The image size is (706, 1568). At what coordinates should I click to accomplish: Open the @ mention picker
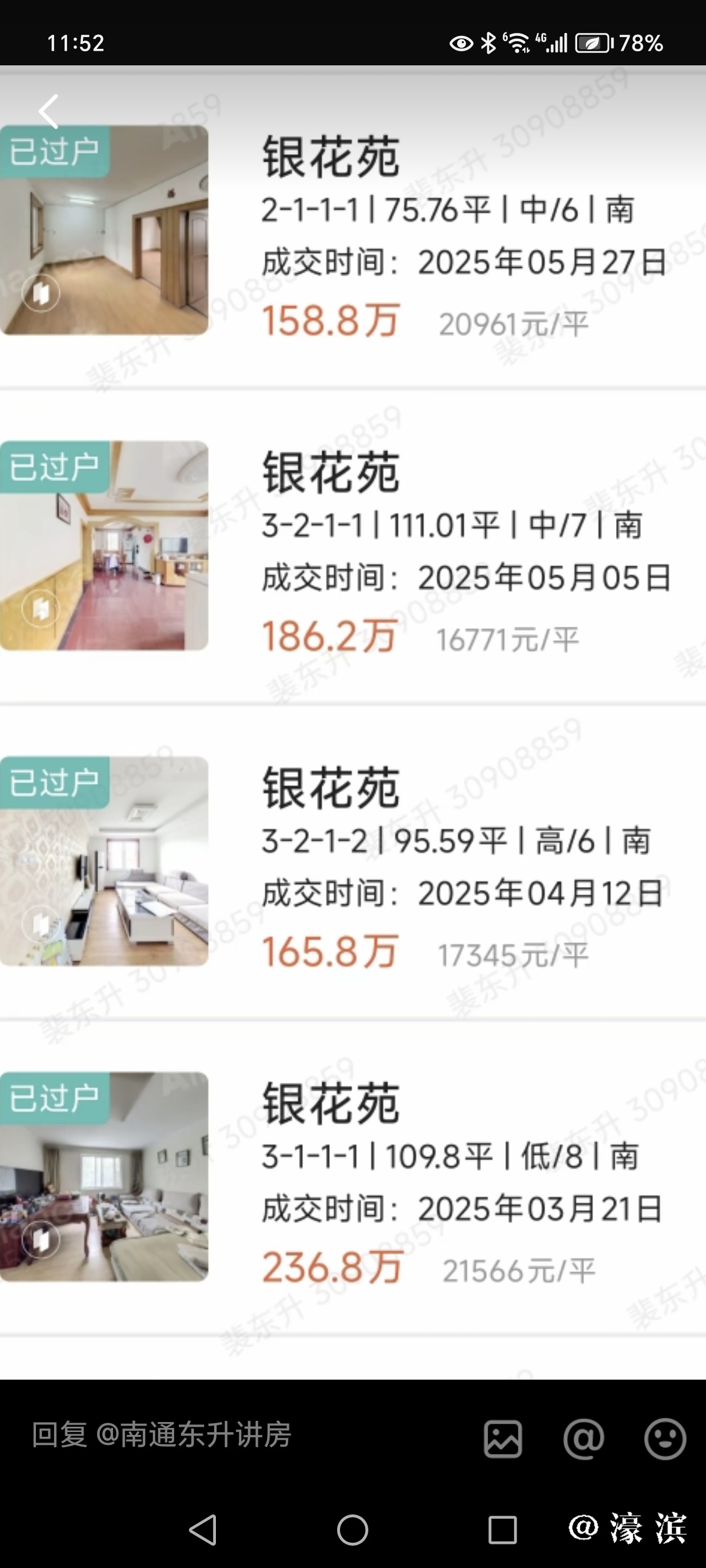(x=583, y=1440)
